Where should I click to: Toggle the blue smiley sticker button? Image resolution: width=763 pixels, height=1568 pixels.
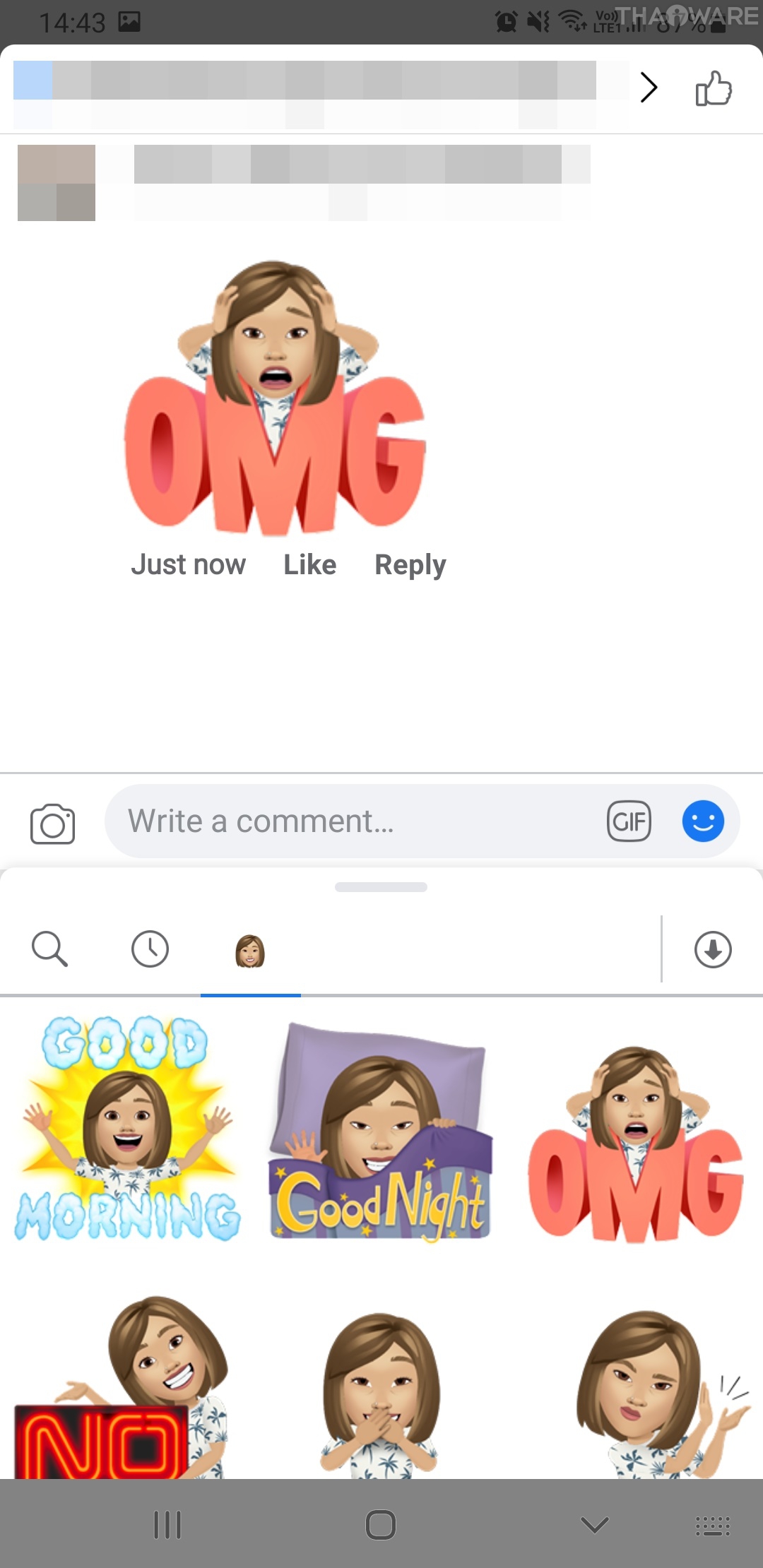pos(703,821)
